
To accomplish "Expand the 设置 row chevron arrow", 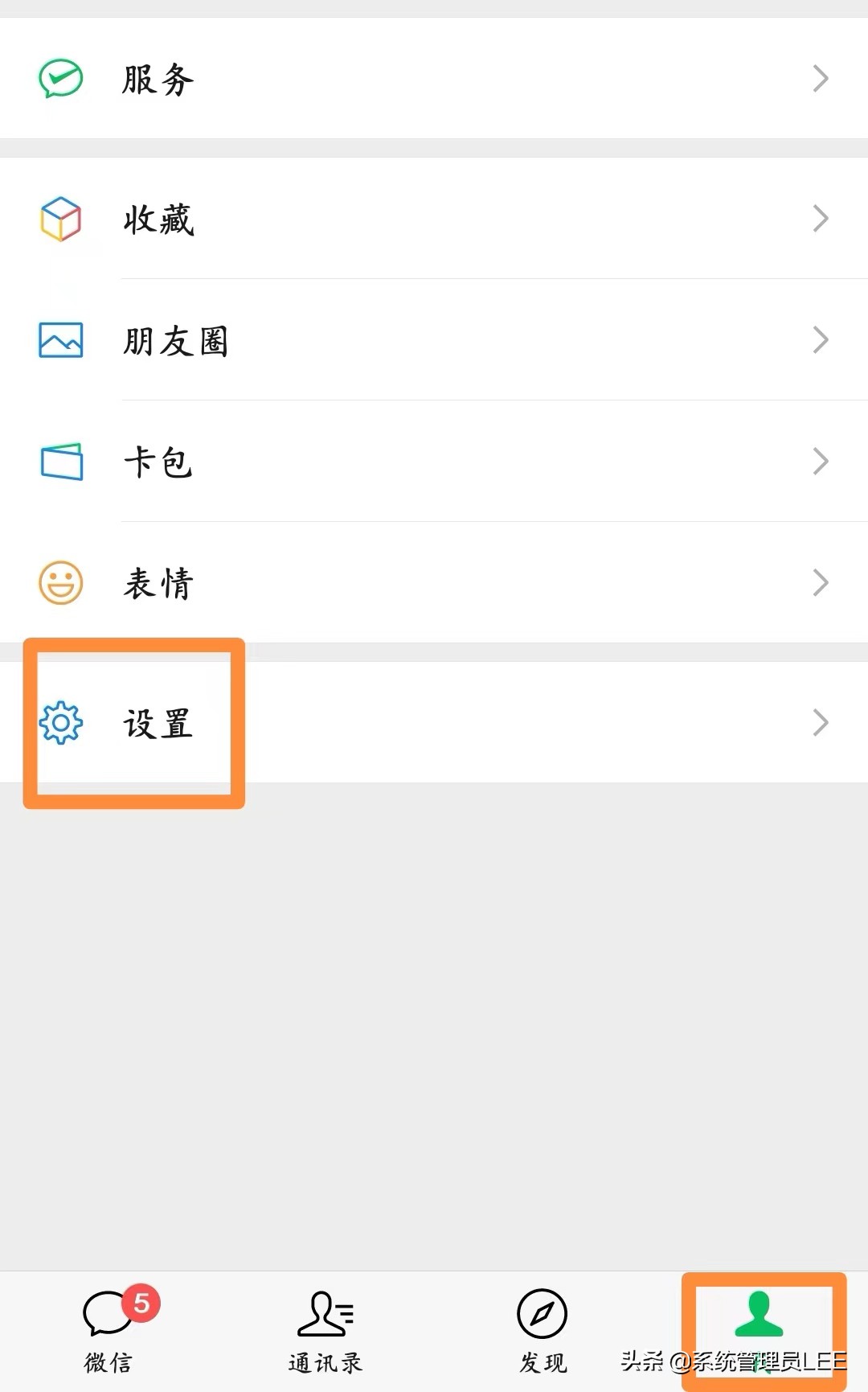I will 820,722.
